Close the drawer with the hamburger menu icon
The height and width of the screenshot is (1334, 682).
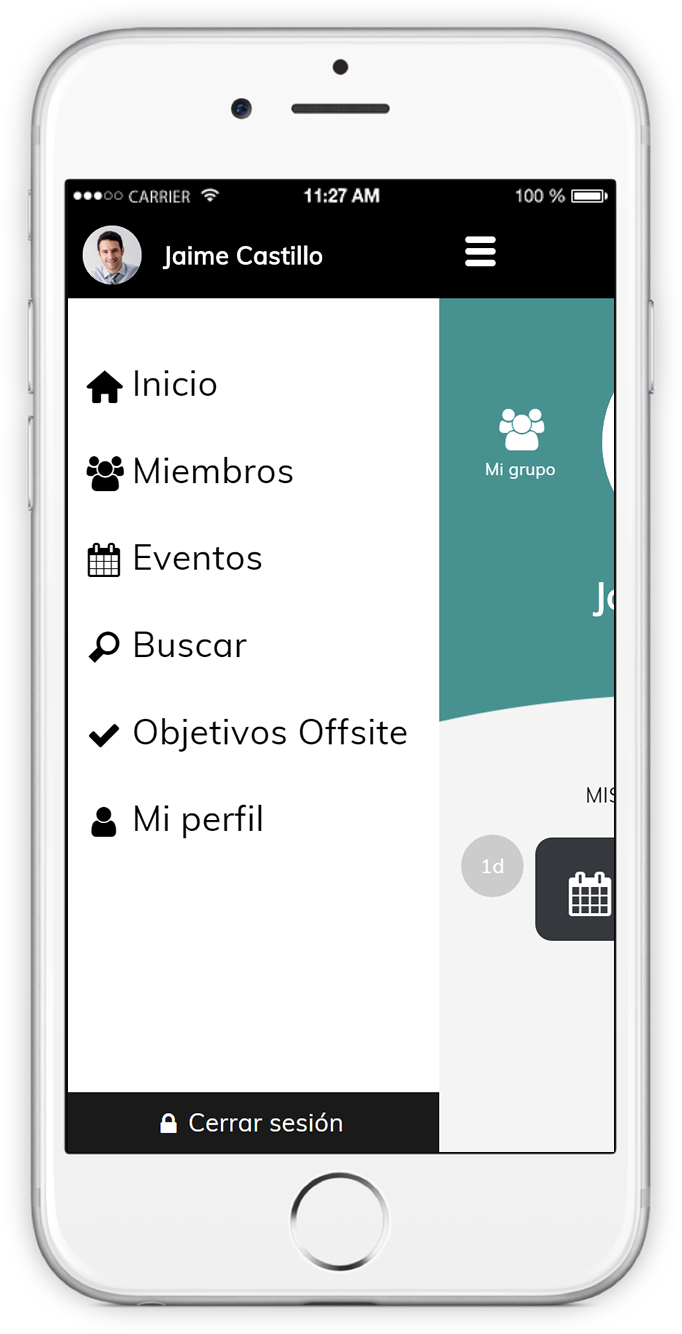[480, 252]
